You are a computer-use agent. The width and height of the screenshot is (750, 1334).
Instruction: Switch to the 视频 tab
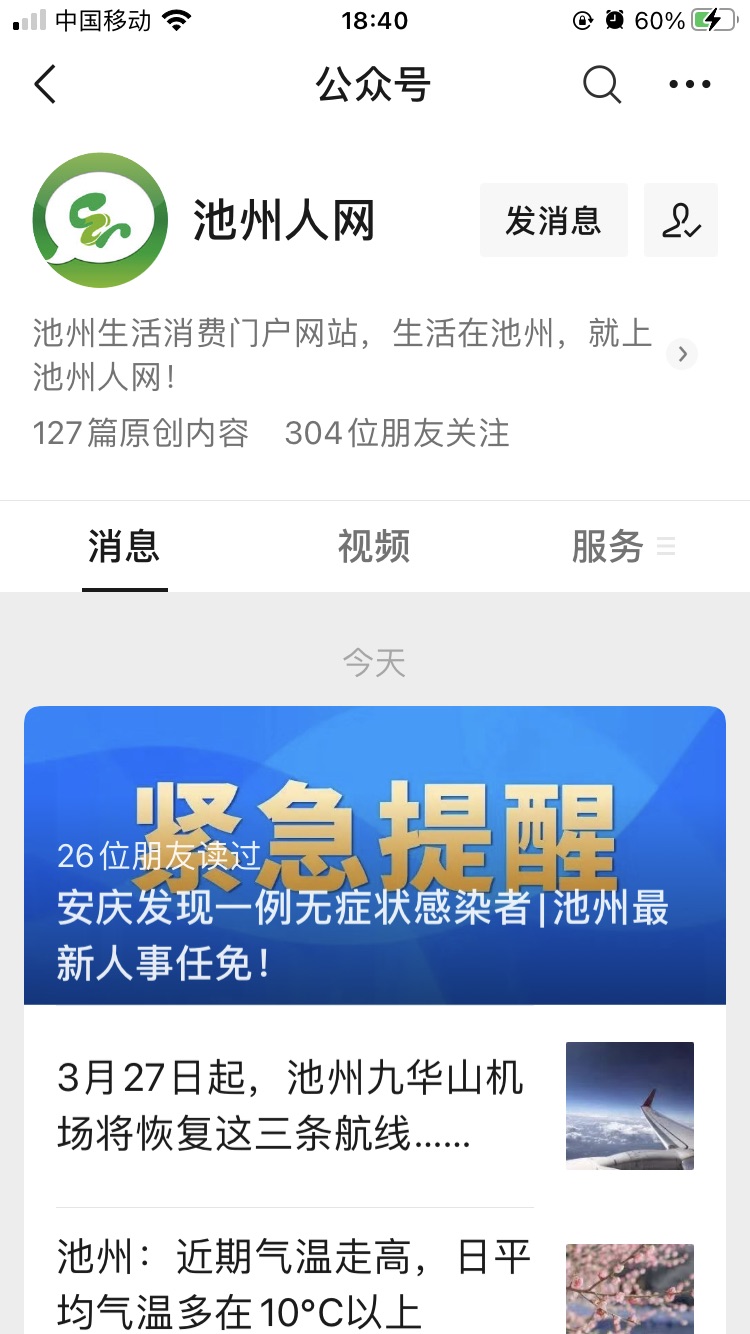point(373,547)
